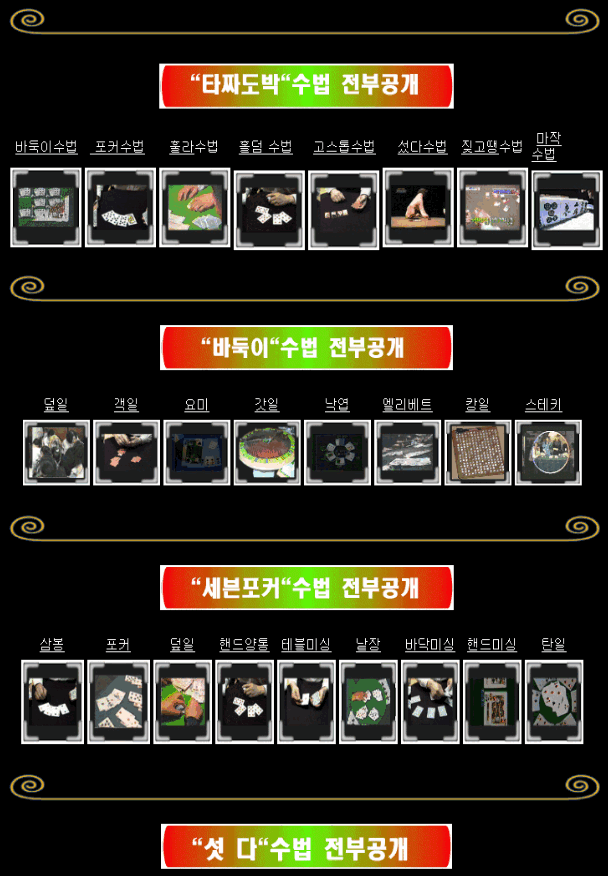Screen dimensions: 608x876
Task: Tap the 짖고땡수법 link
Action: click(x=491, y=148)
